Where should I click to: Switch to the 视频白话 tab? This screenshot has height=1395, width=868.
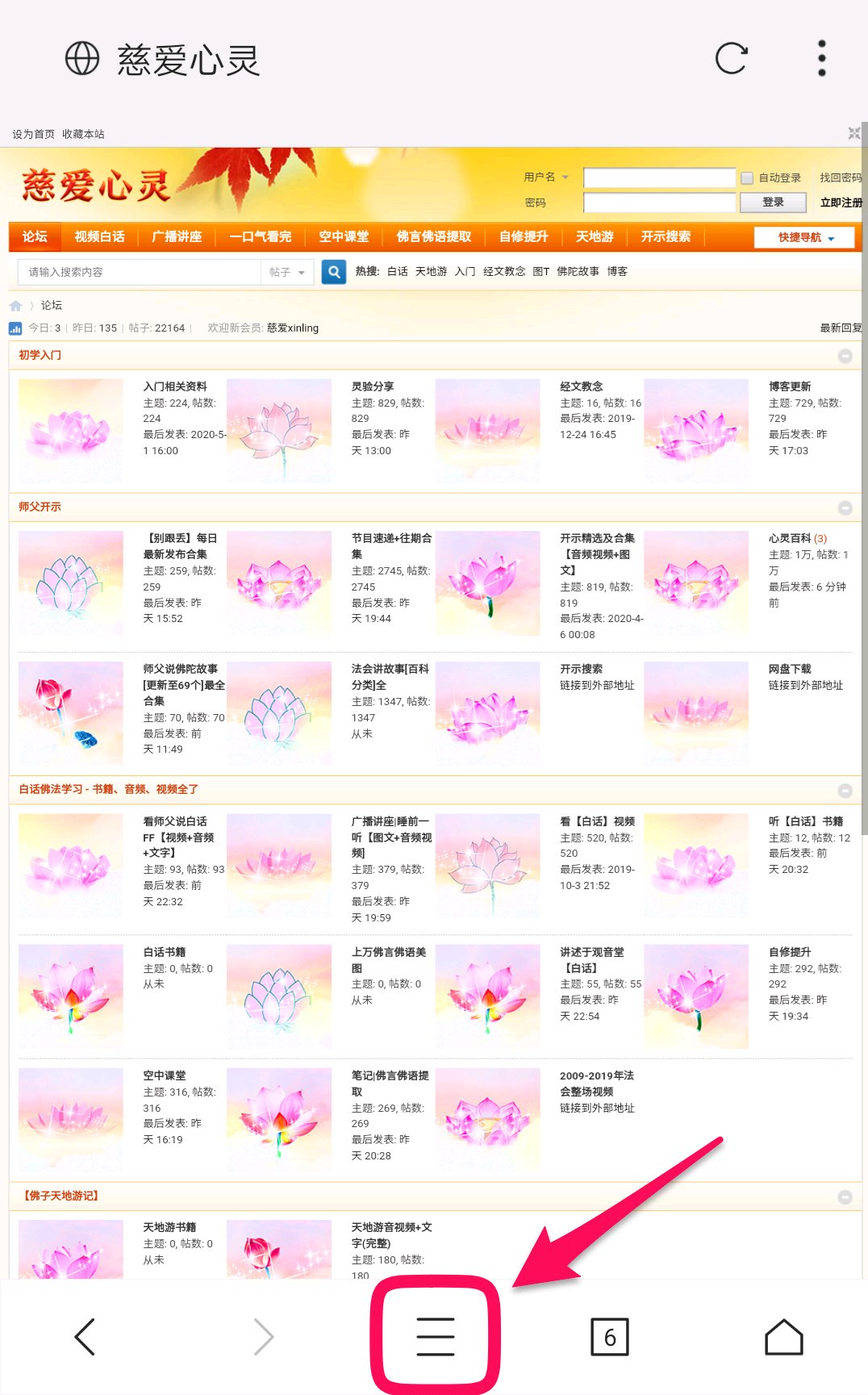[99, 236]
